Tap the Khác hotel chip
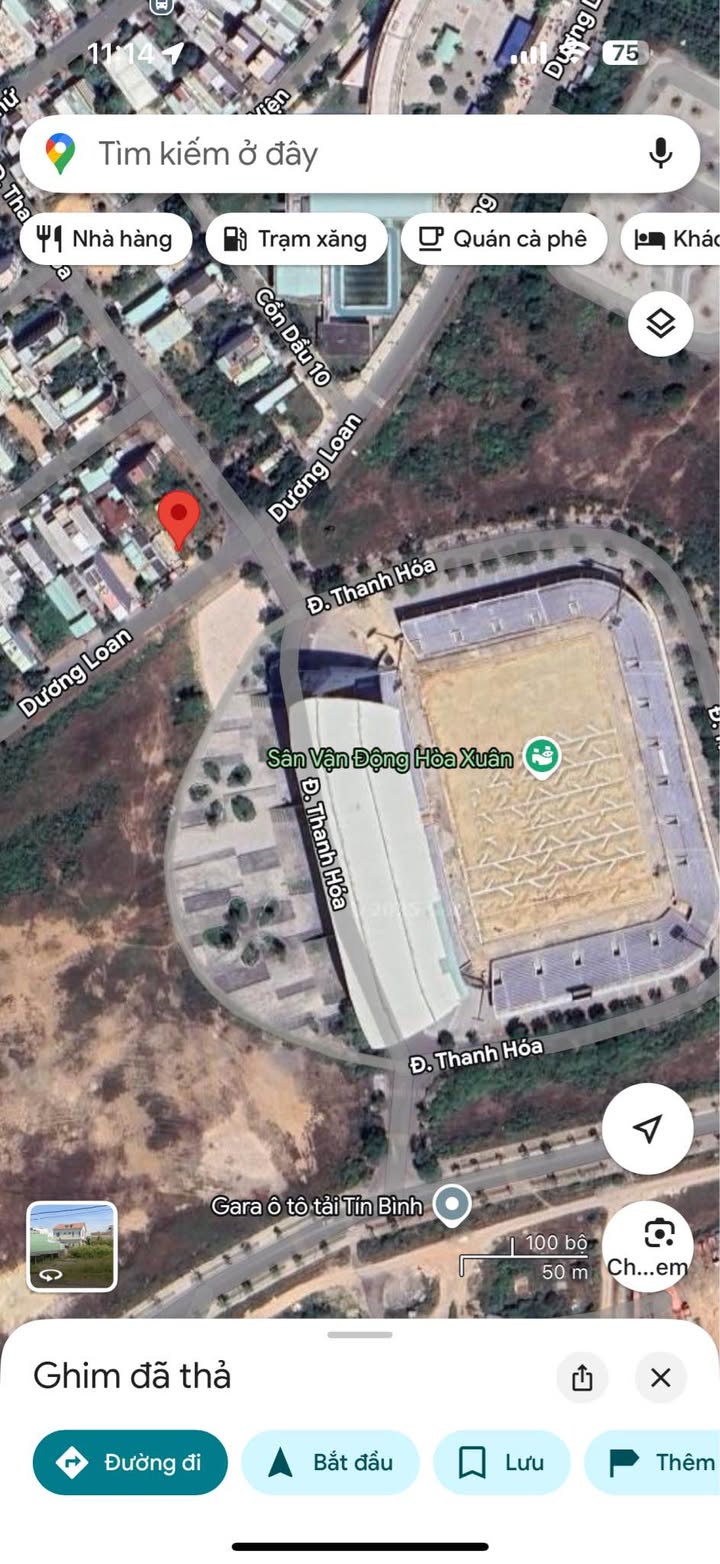 click(x=670, y=239)
